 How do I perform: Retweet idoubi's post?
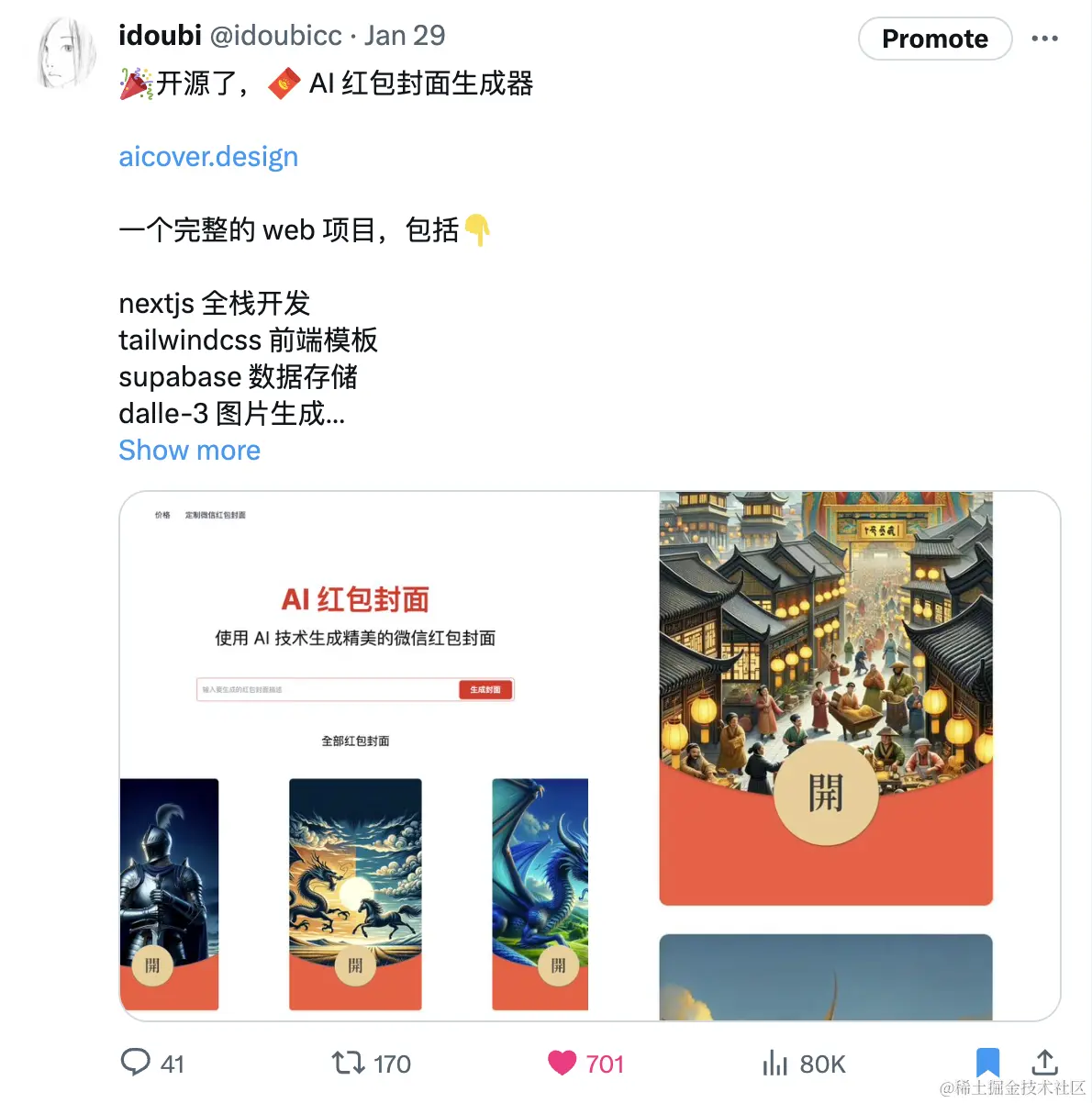pyautogui.click(x=349, y=1063)
